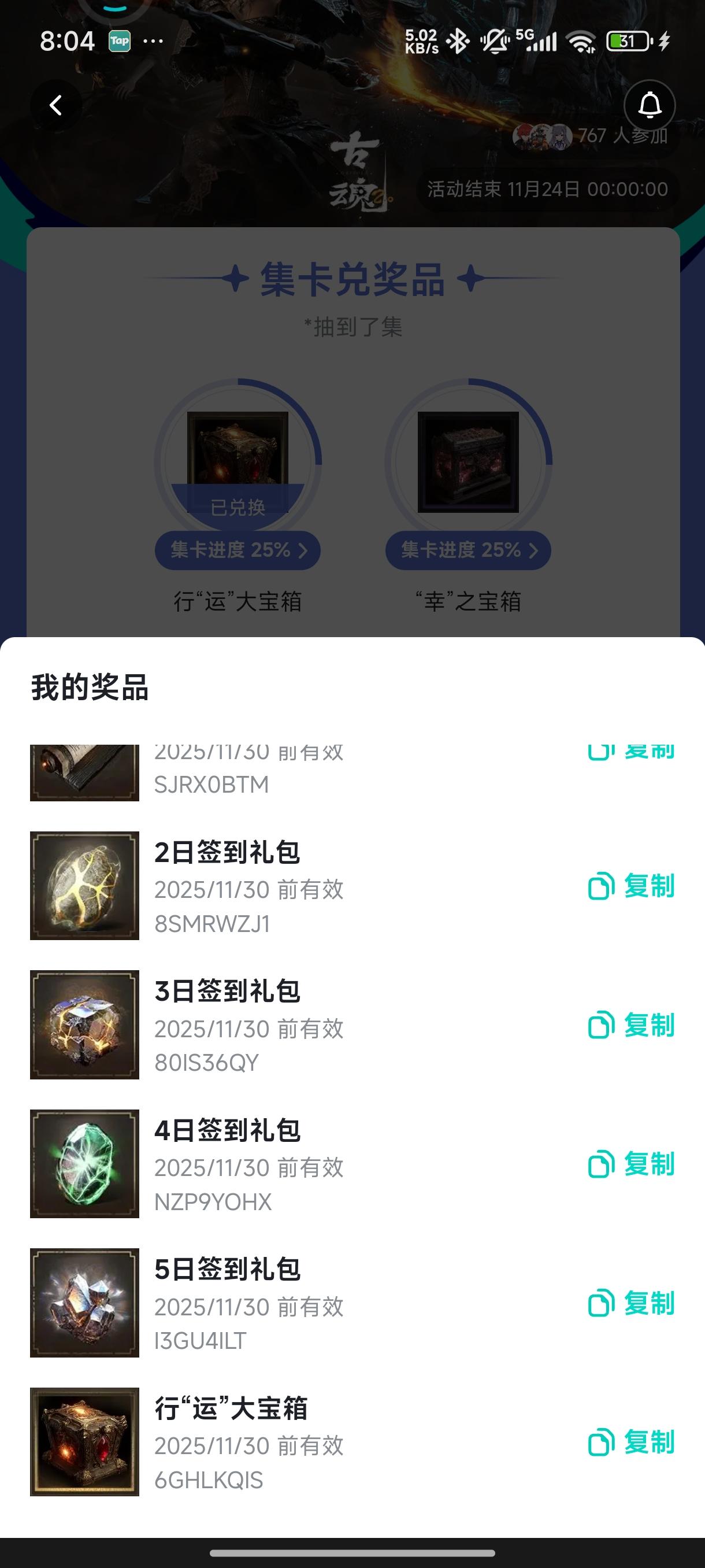
Task: Open the ellipsis menu in the status bar
Action: pos(152,42)
